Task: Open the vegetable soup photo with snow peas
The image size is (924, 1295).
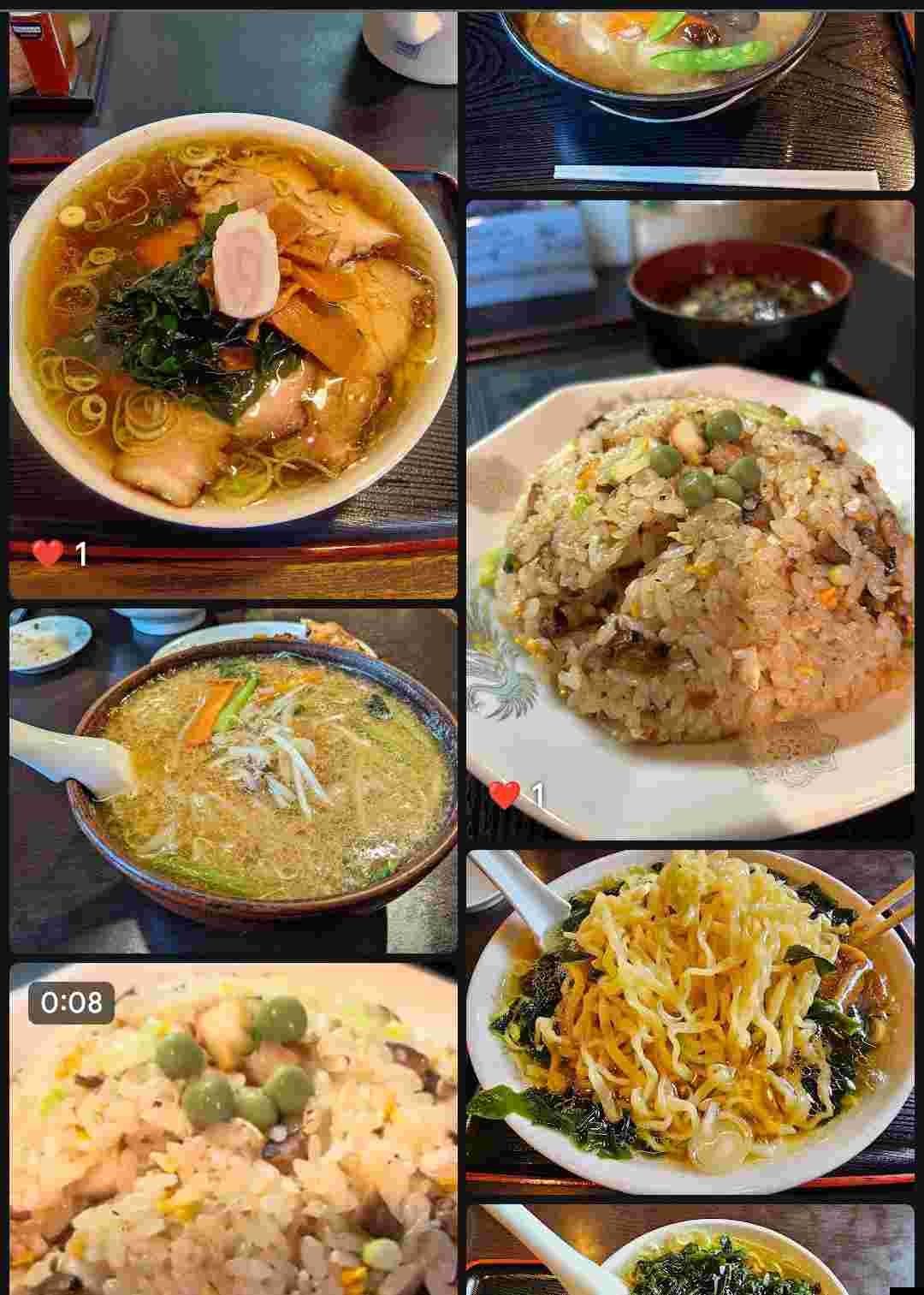Action: click(690, 98)
